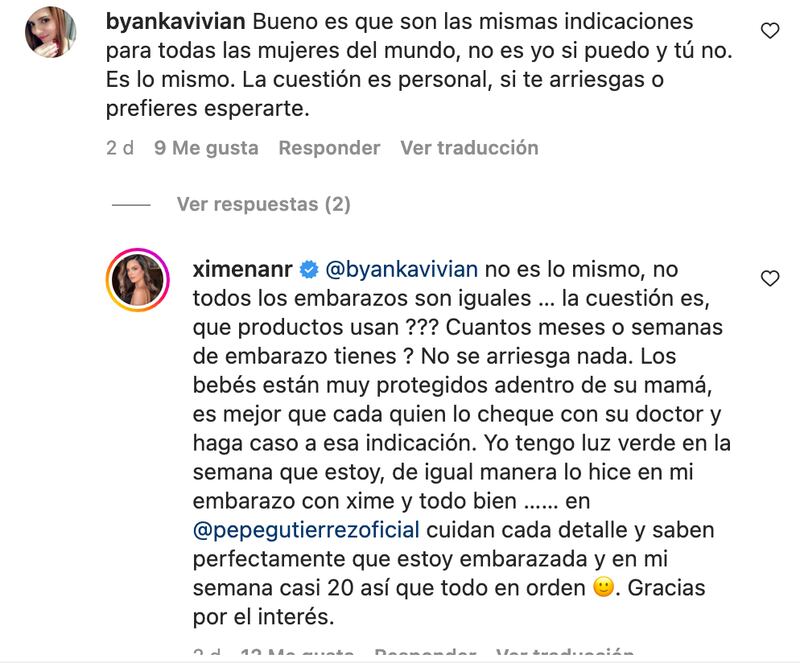Open the @pepegutierrezoficial mention
The image size is (800, 663).
pos(305,528)
